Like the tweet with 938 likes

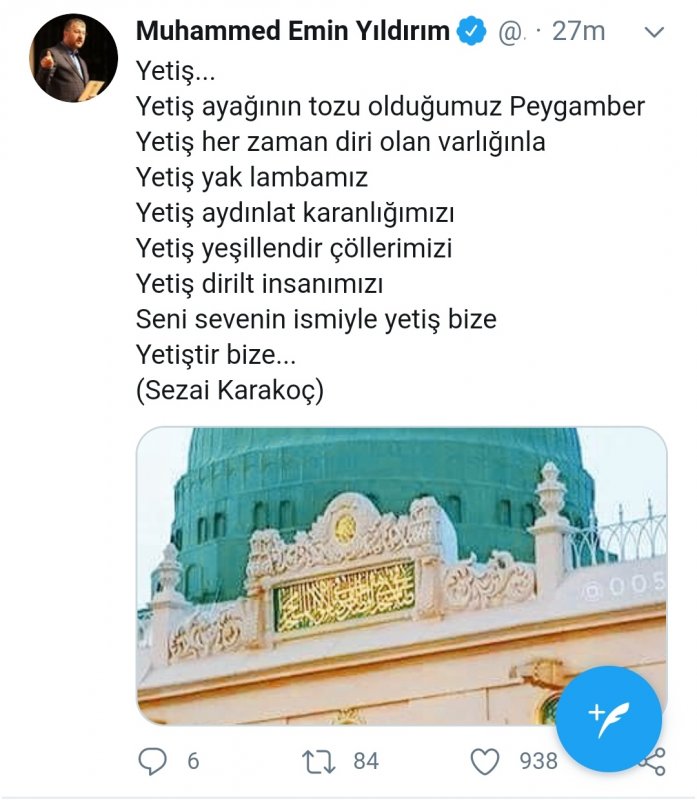pos(485,761)
